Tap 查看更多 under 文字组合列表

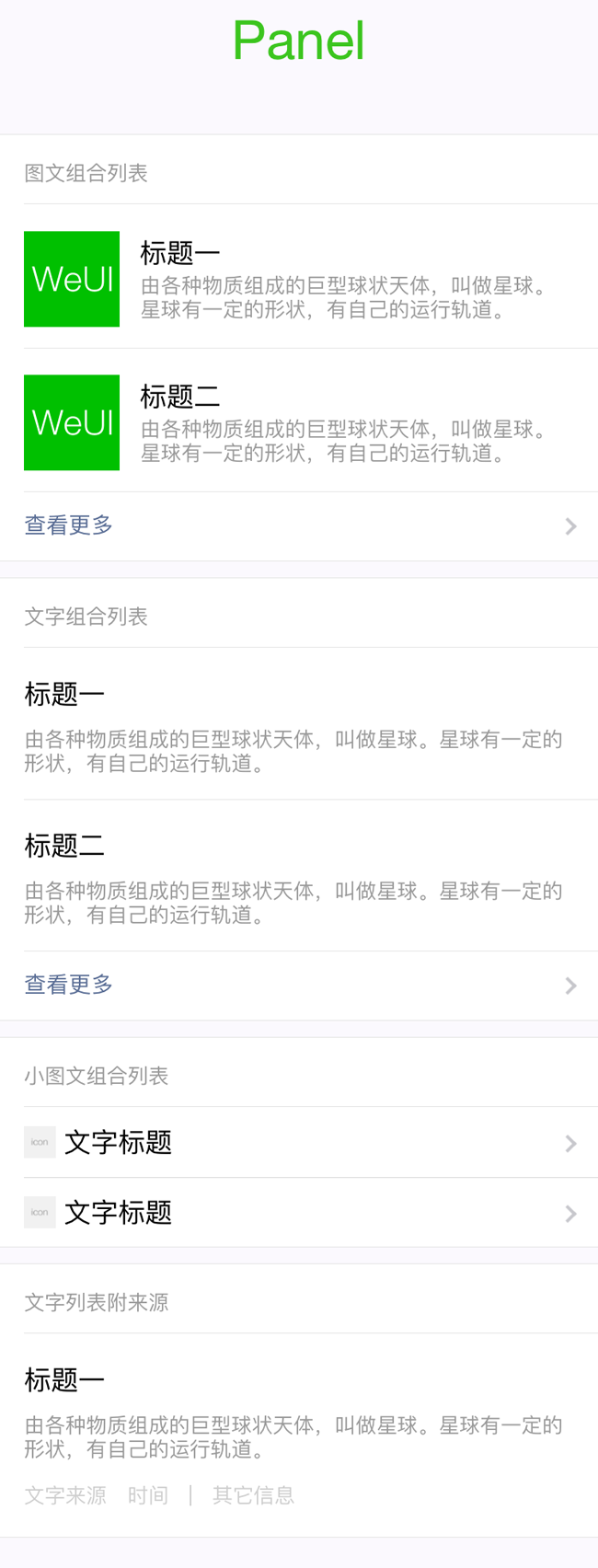(299, 985)
